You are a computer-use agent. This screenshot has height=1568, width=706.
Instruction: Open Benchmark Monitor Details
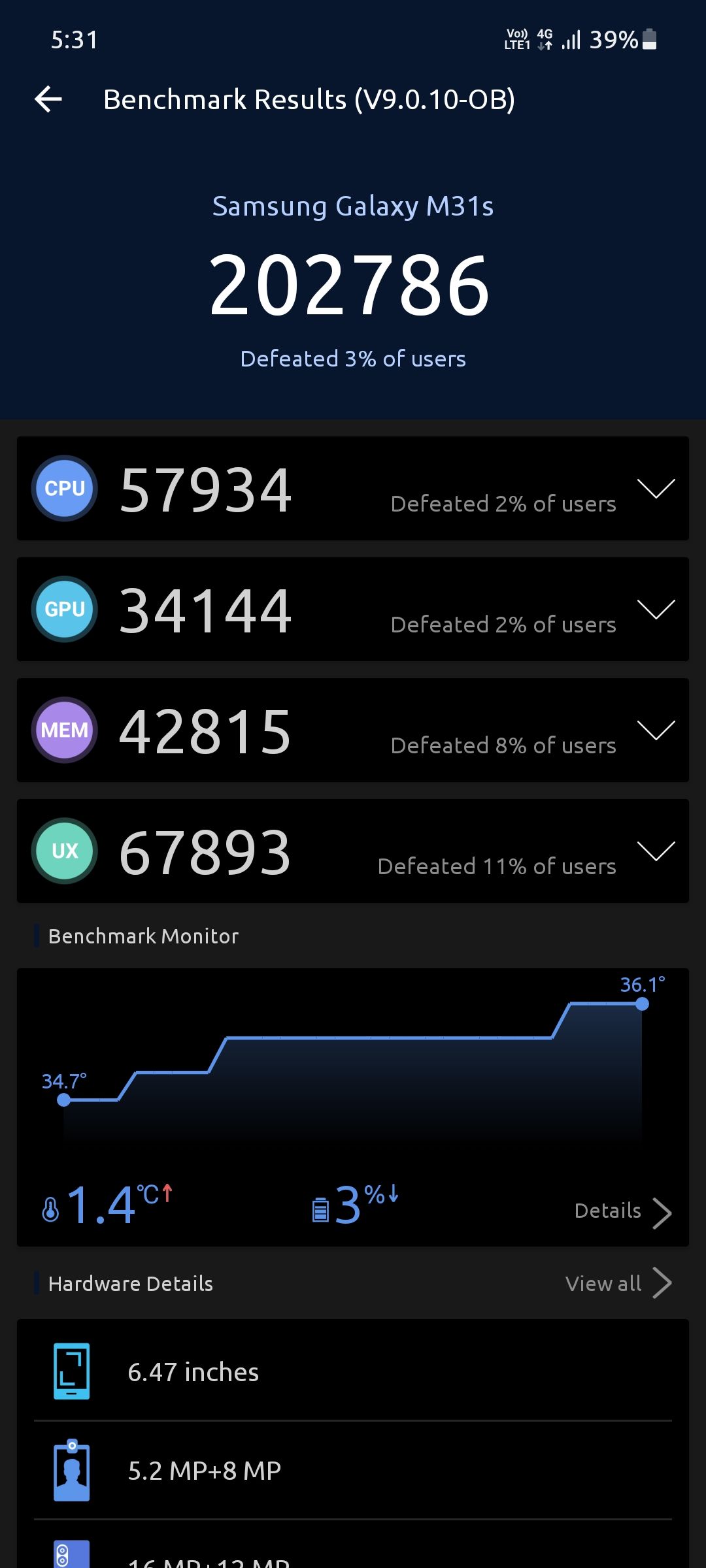622,1212
